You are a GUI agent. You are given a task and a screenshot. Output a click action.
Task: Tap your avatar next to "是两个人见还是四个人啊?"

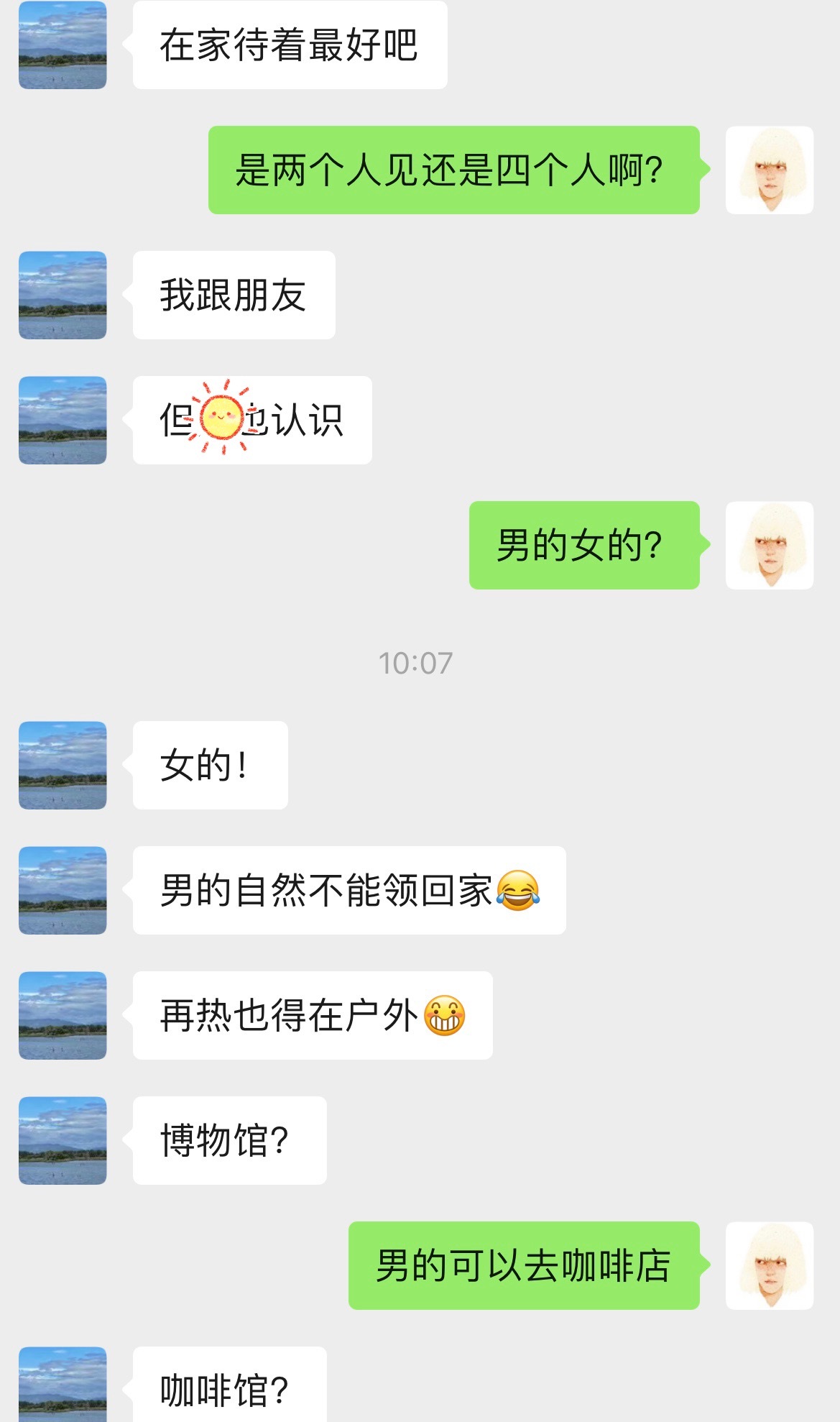770,170
